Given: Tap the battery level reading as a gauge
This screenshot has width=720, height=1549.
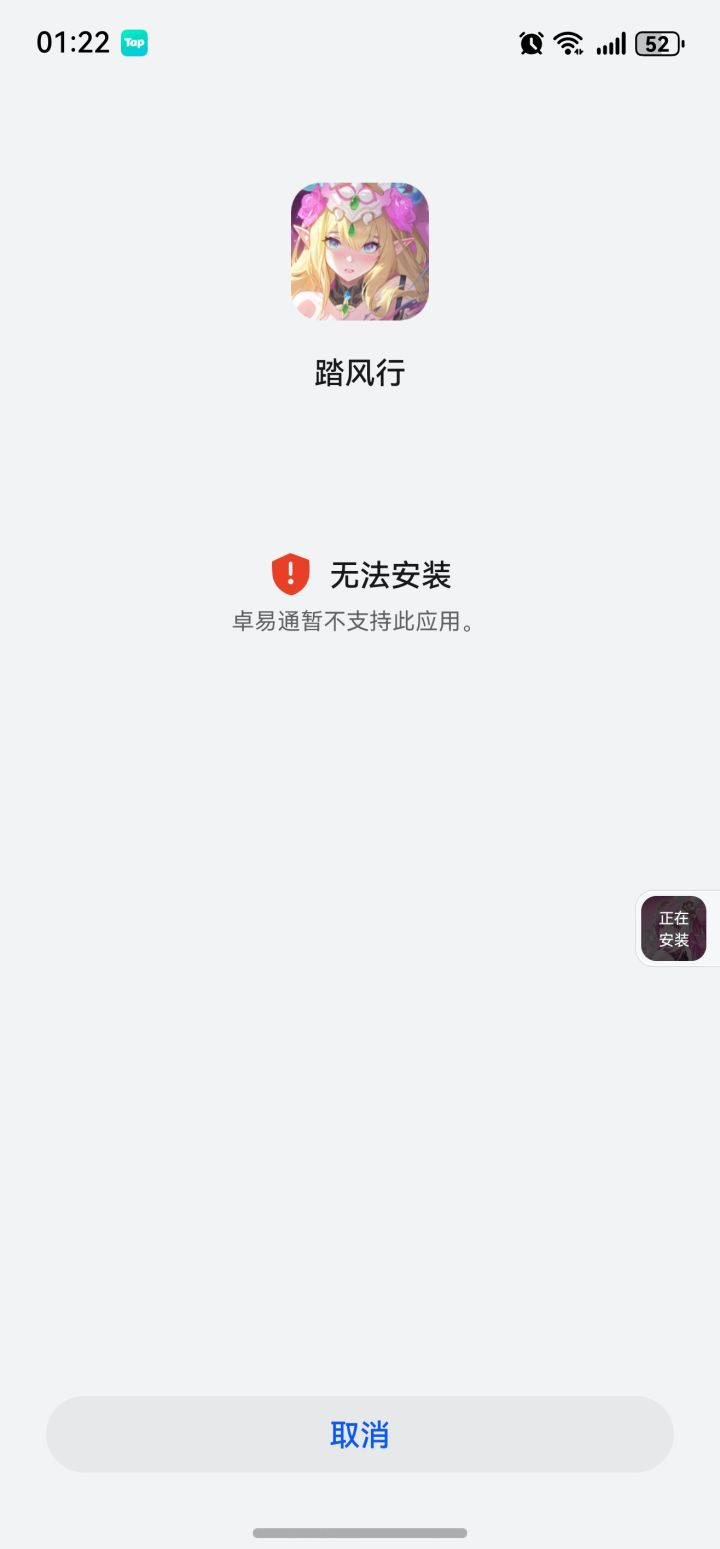Looking at the screenshot, I should tap(657, 43).
